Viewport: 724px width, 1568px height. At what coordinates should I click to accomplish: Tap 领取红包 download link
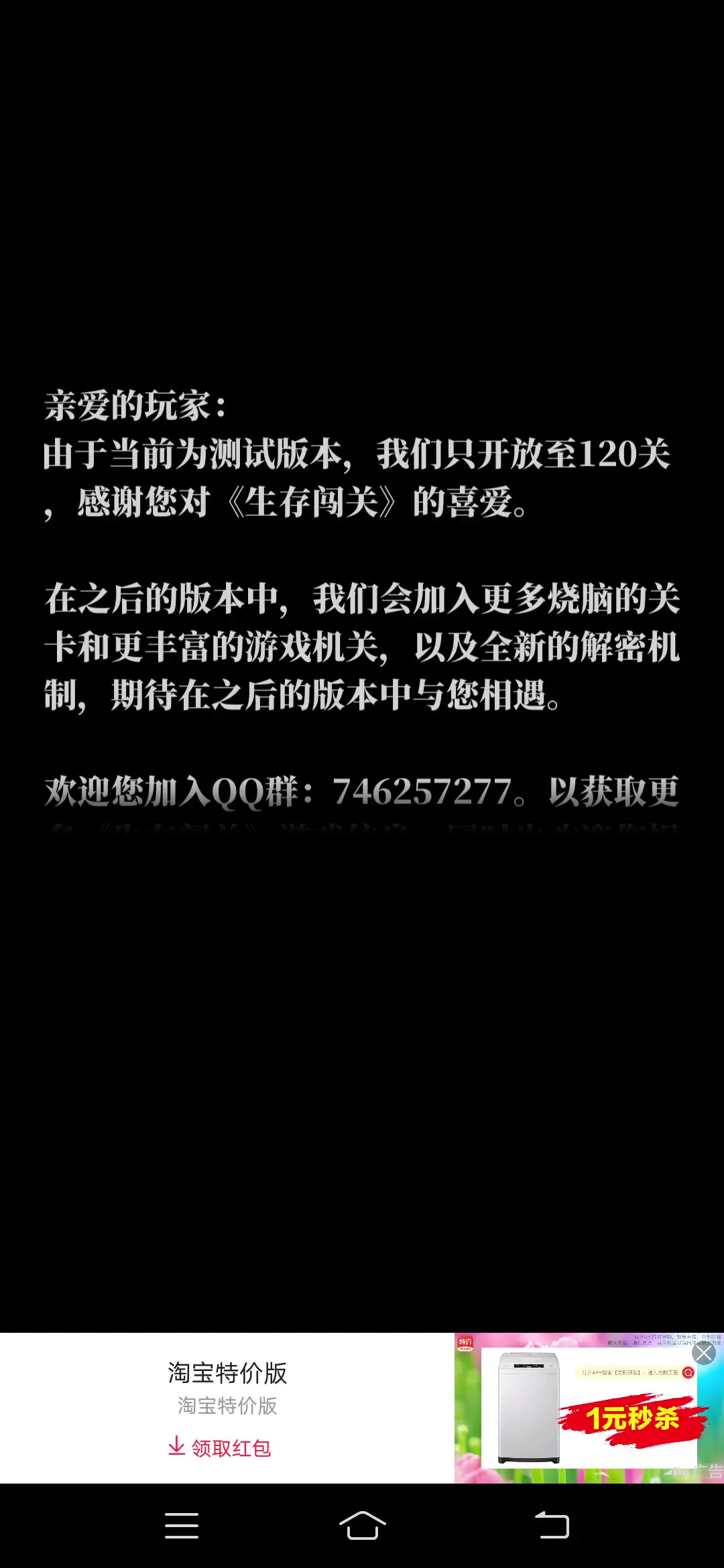click(x=220, y=1447)
